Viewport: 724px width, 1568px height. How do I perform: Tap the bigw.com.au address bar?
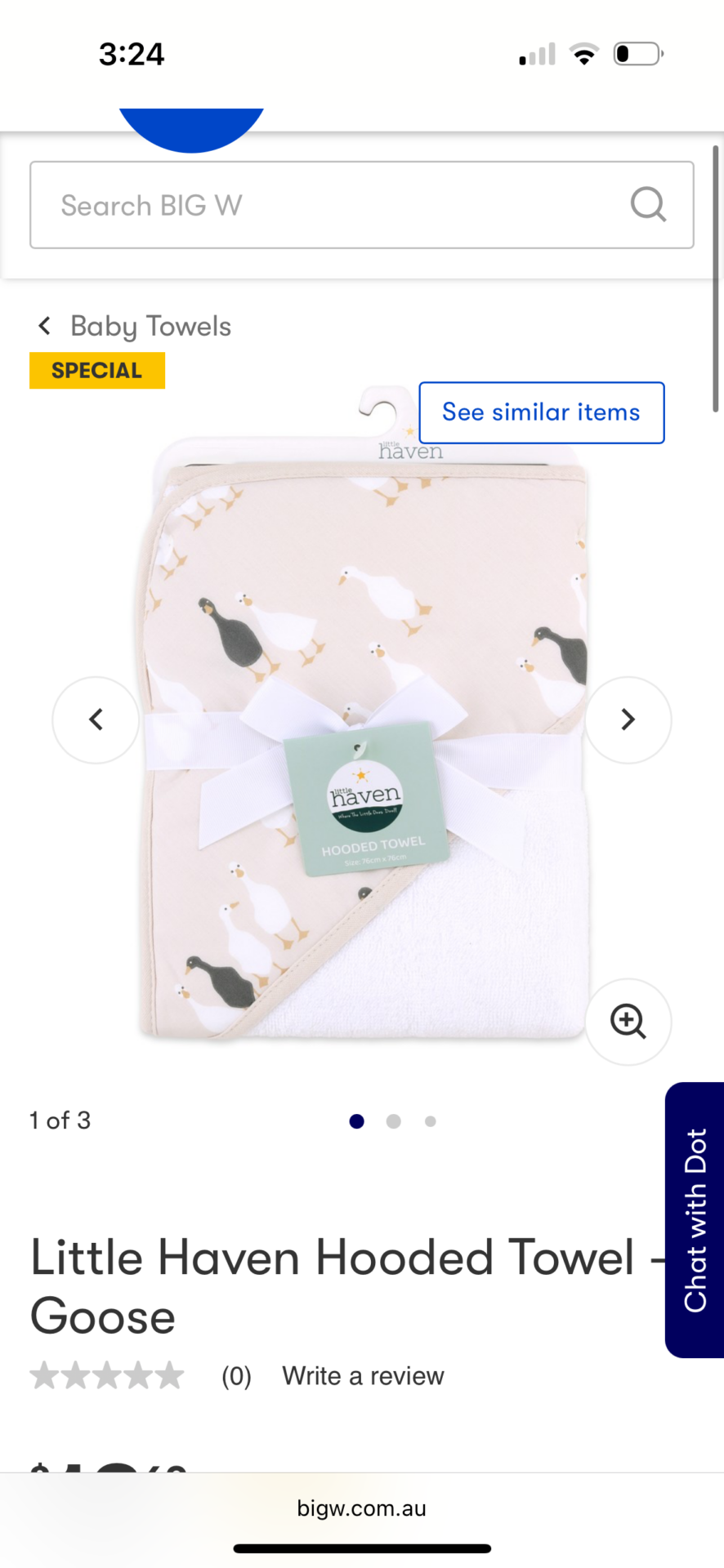pyautogui.click(x=362, y=1508)
